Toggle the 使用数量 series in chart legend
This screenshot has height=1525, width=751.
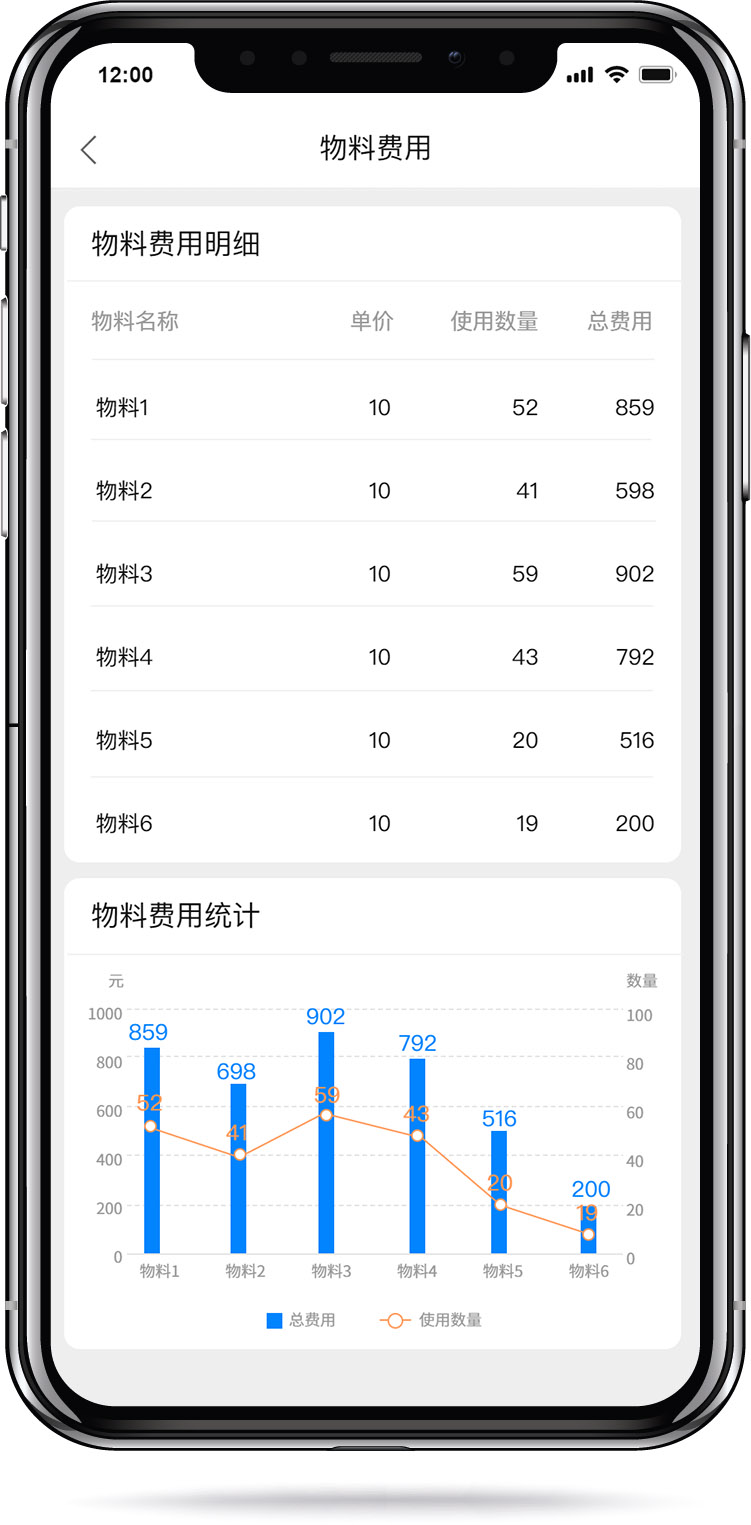pyautogui.click(x=431, y=1320)
